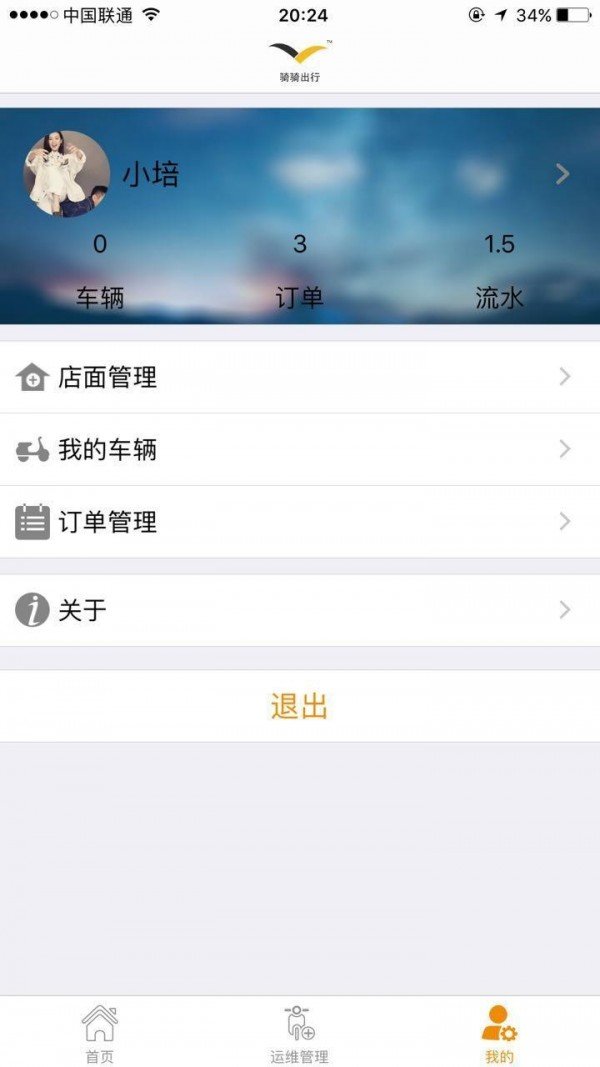The image size is (600, 1067).
Task: Tap the 退出 logout button
Action: pyautogui.click(x=300, y=706)
